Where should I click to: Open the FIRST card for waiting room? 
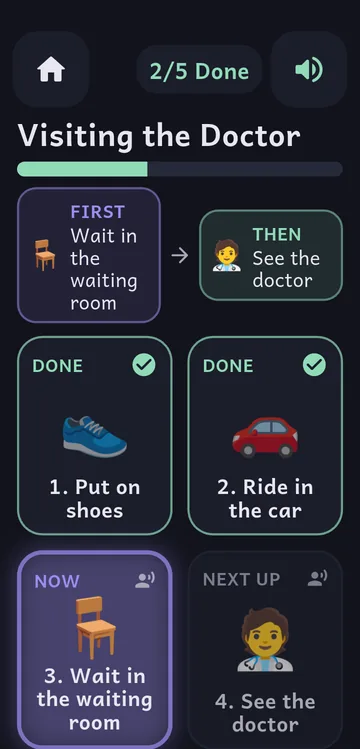89,255
